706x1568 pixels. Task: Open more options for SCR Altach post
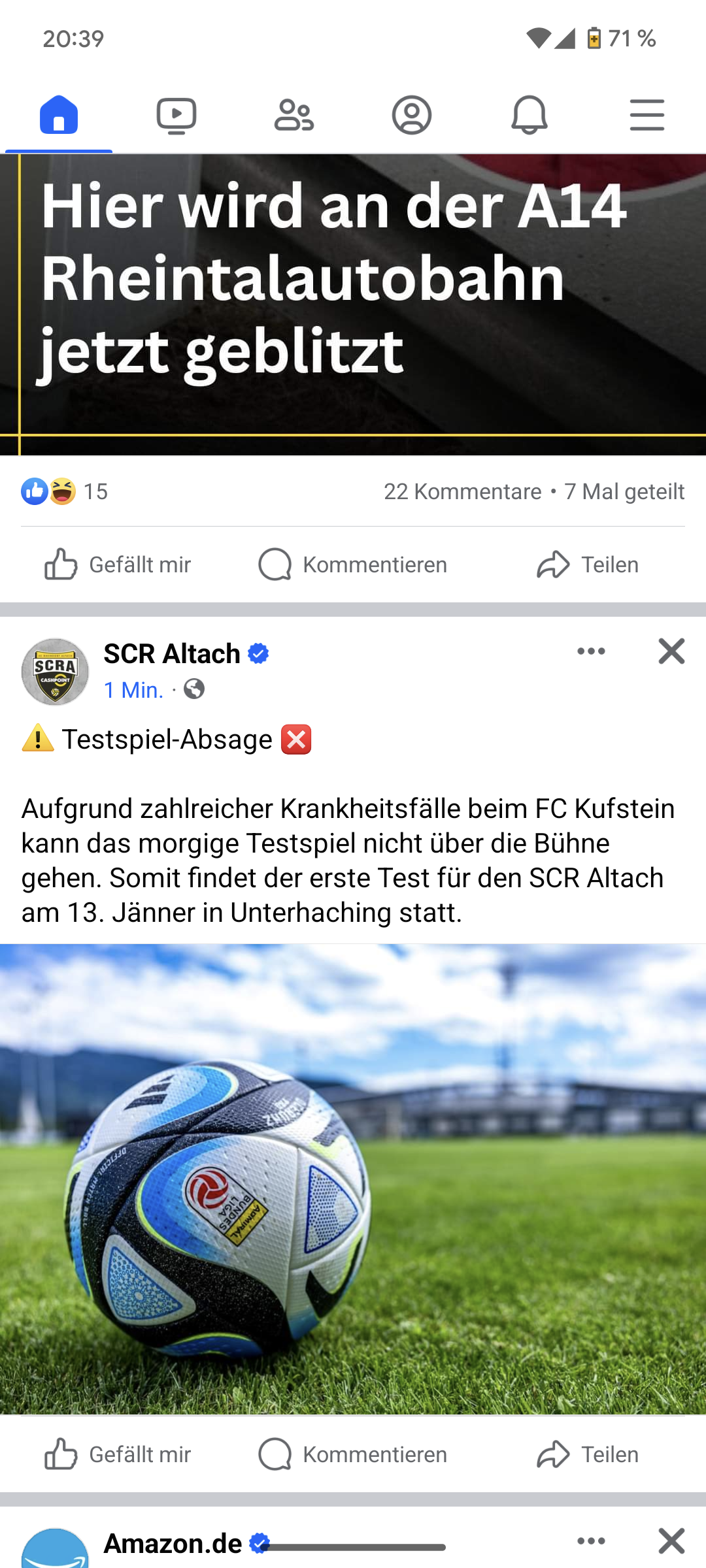tap(592, 651)
